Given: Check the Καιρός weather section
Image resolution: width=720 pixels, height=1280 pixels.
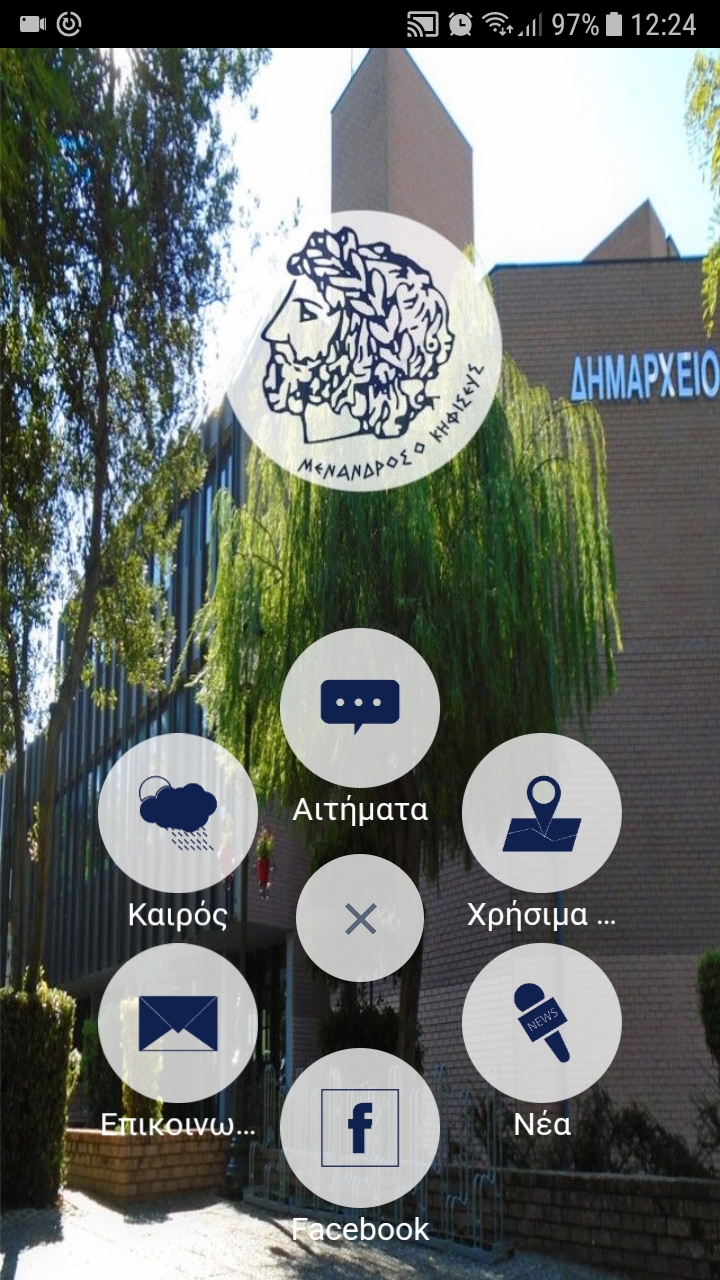Looking at the screenshot, I should tap(178, 813).
